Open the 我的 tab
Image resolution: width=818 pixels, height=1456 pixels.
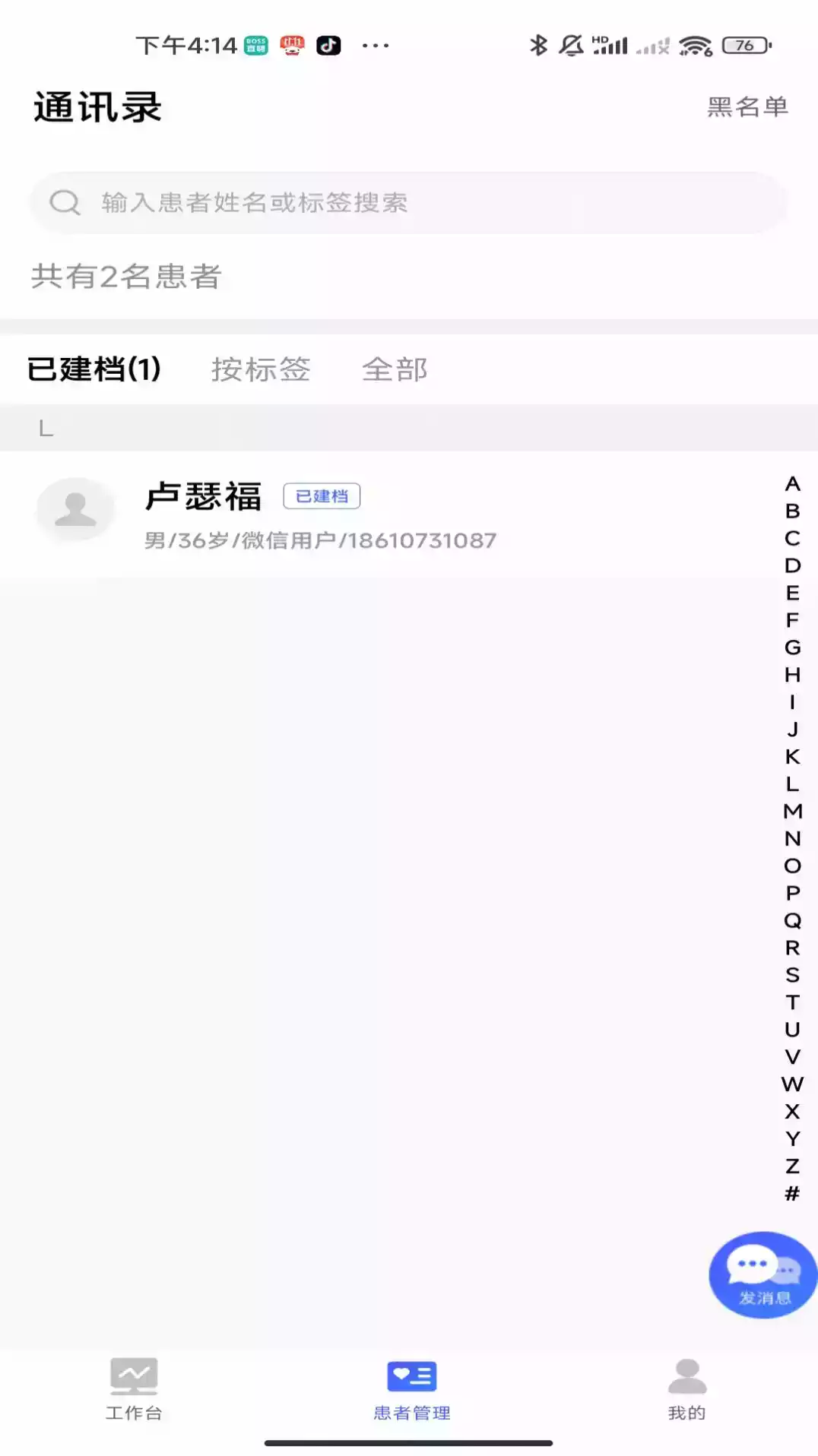tap(686, 1390)
